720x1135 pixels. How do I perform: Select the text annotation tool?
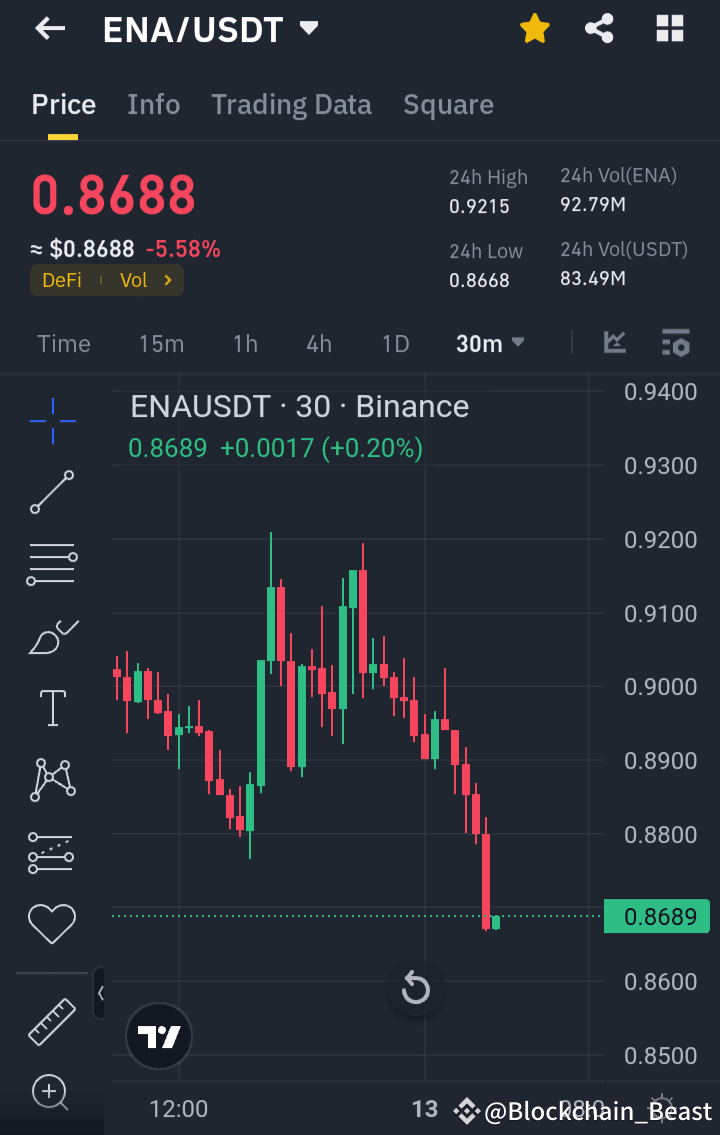pyautogui.click(x=51, y=707)
